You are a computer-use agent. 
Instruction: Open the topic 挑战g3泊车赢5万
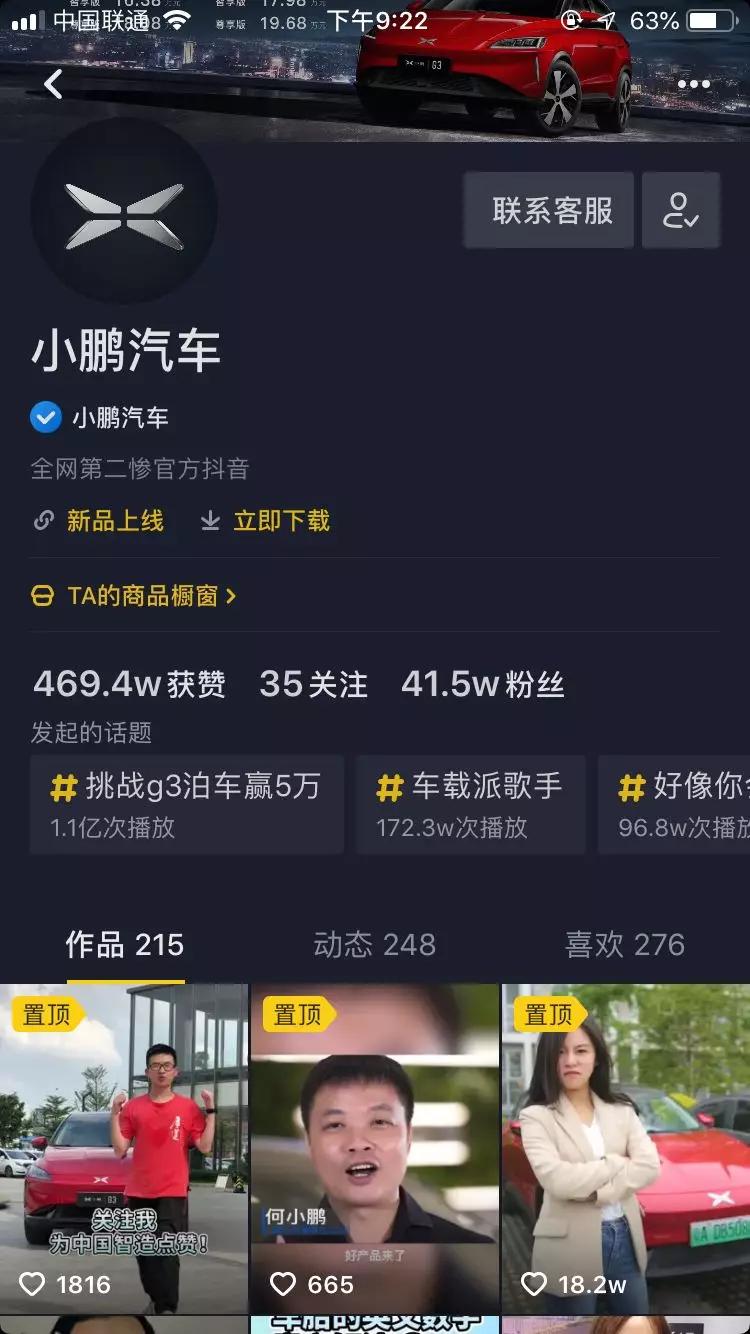click(x=186, y=804)
